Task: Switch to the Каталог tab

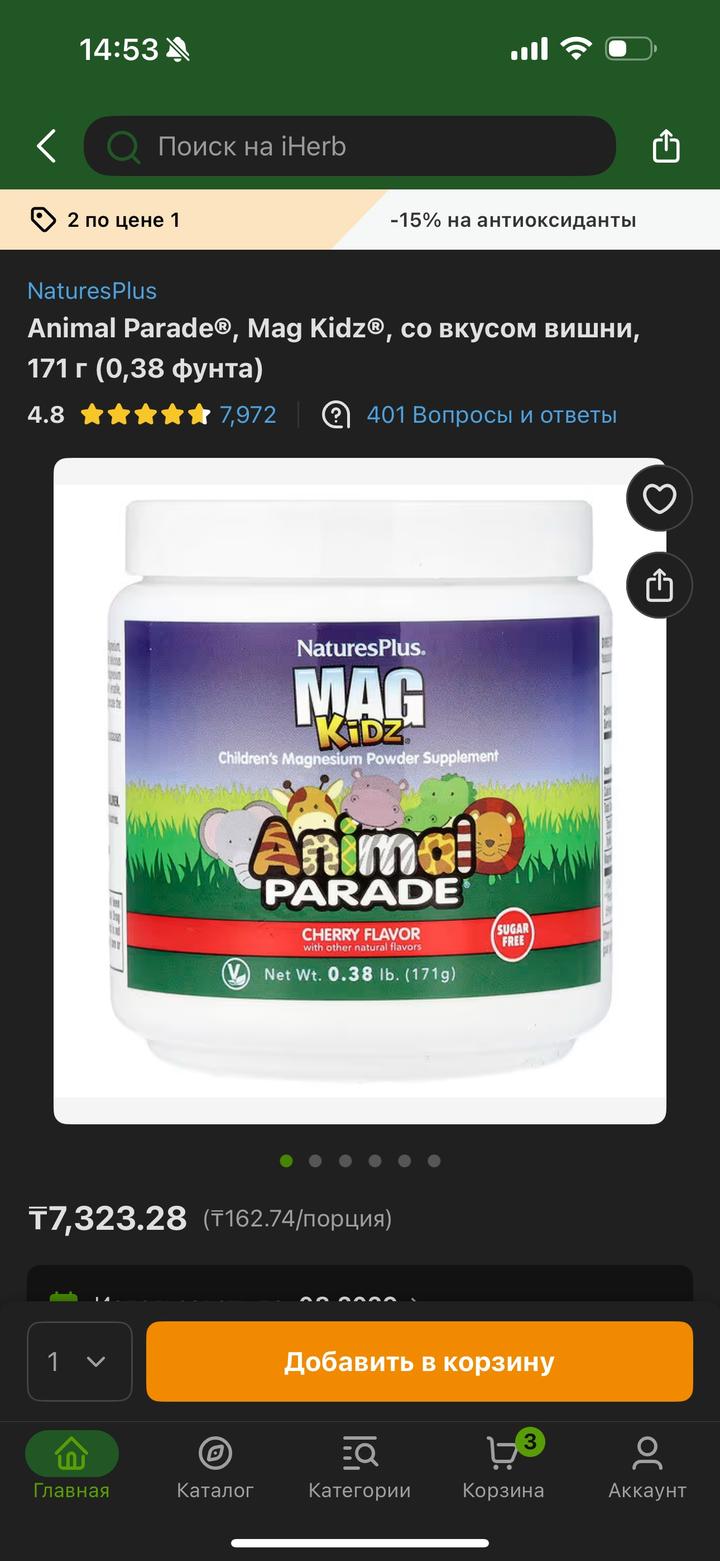Action: point(215,1465)
